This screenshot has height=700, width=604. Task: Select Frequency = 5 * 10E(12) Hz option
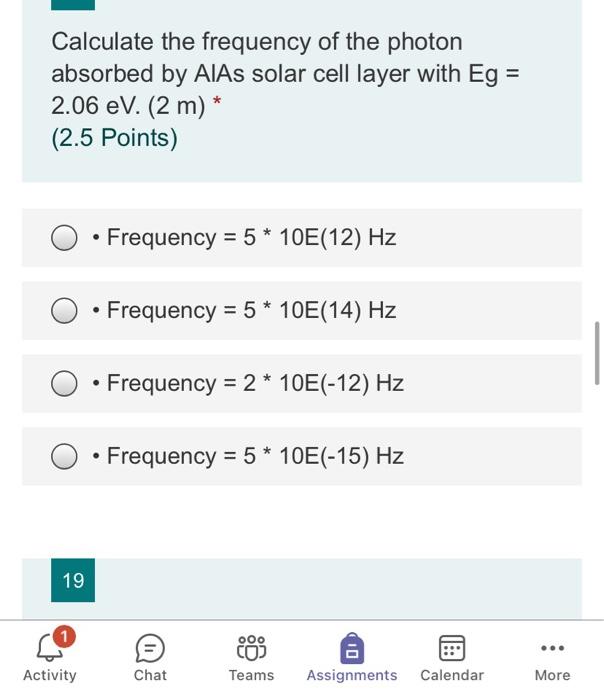coord(65,238)
